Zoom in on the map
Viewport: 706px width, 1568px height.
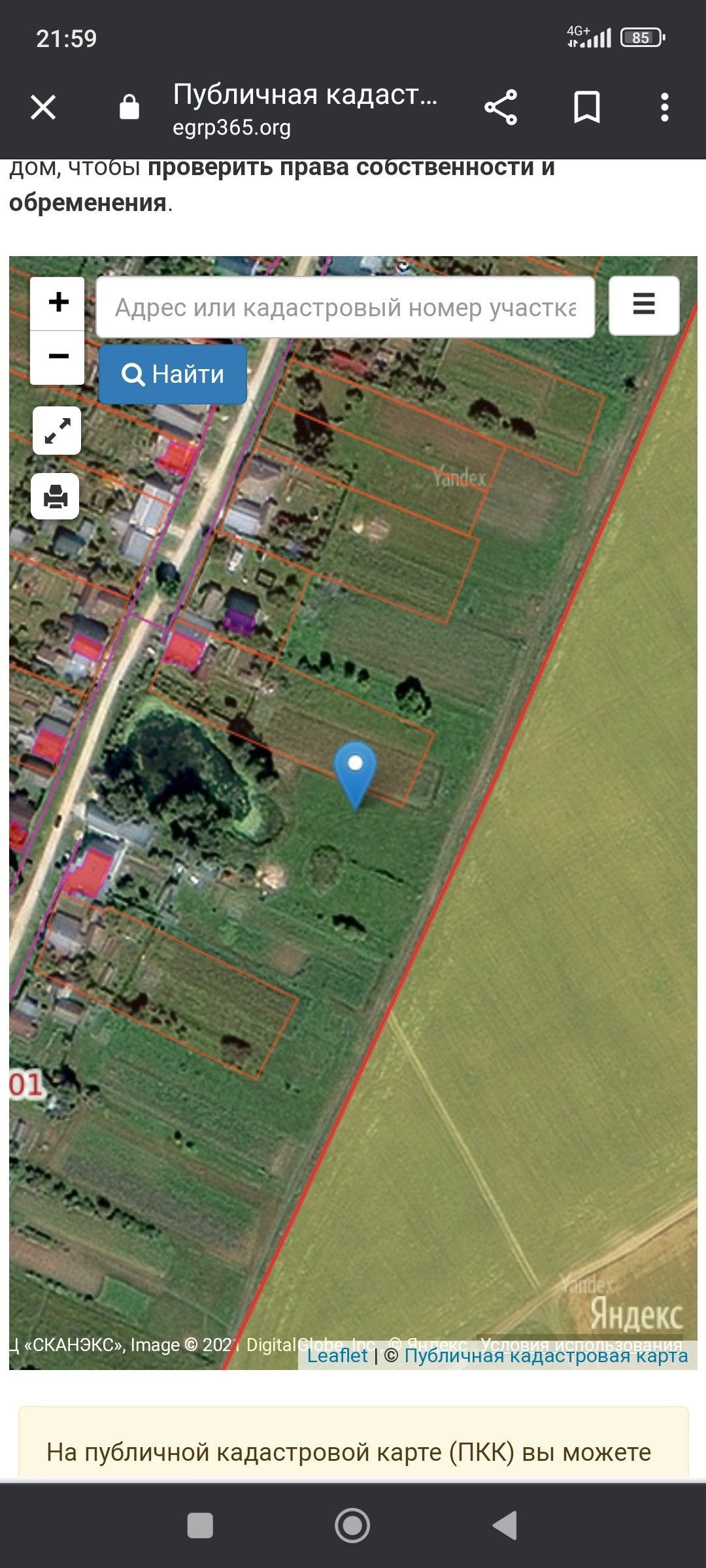(58, 302)
